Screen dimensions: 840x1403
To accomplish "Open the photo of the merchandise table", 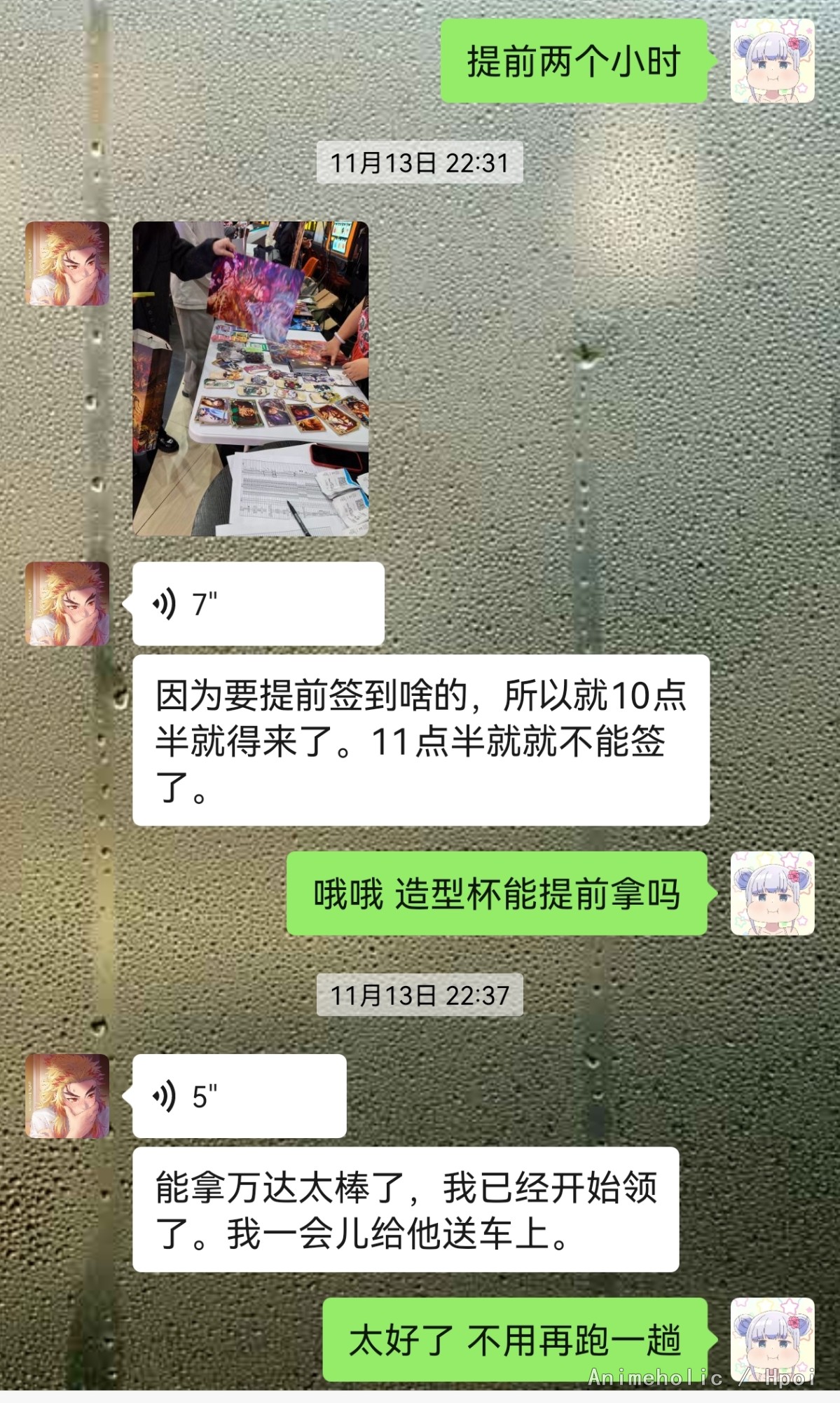I will click(250, 378).
